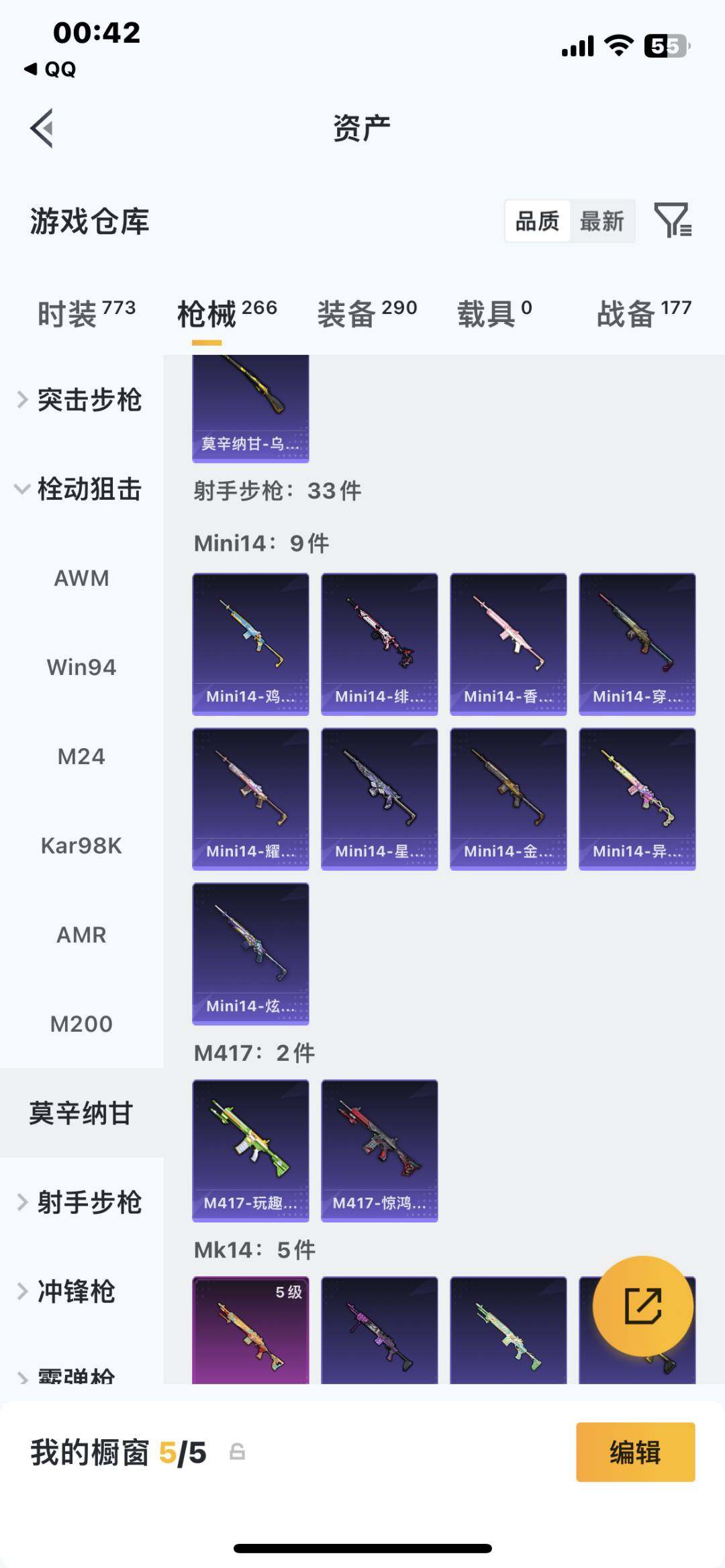Sort warehouse by 品质
Image resolution: width=725 pixels, height=1568 pixels.
[535, 221]
